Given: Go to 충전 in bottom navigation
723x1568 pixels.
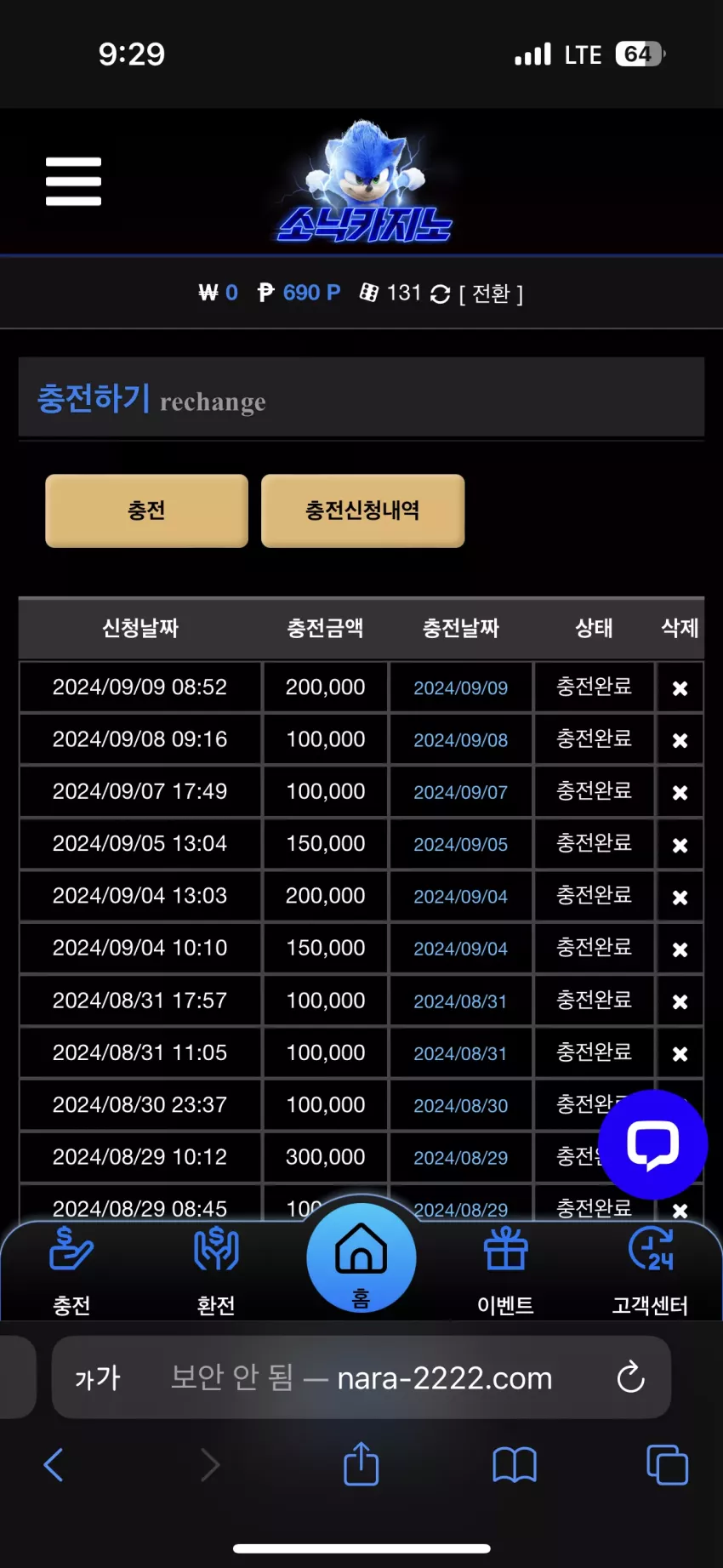Looking at the screenshot, I should click(x=71, y=1271).
